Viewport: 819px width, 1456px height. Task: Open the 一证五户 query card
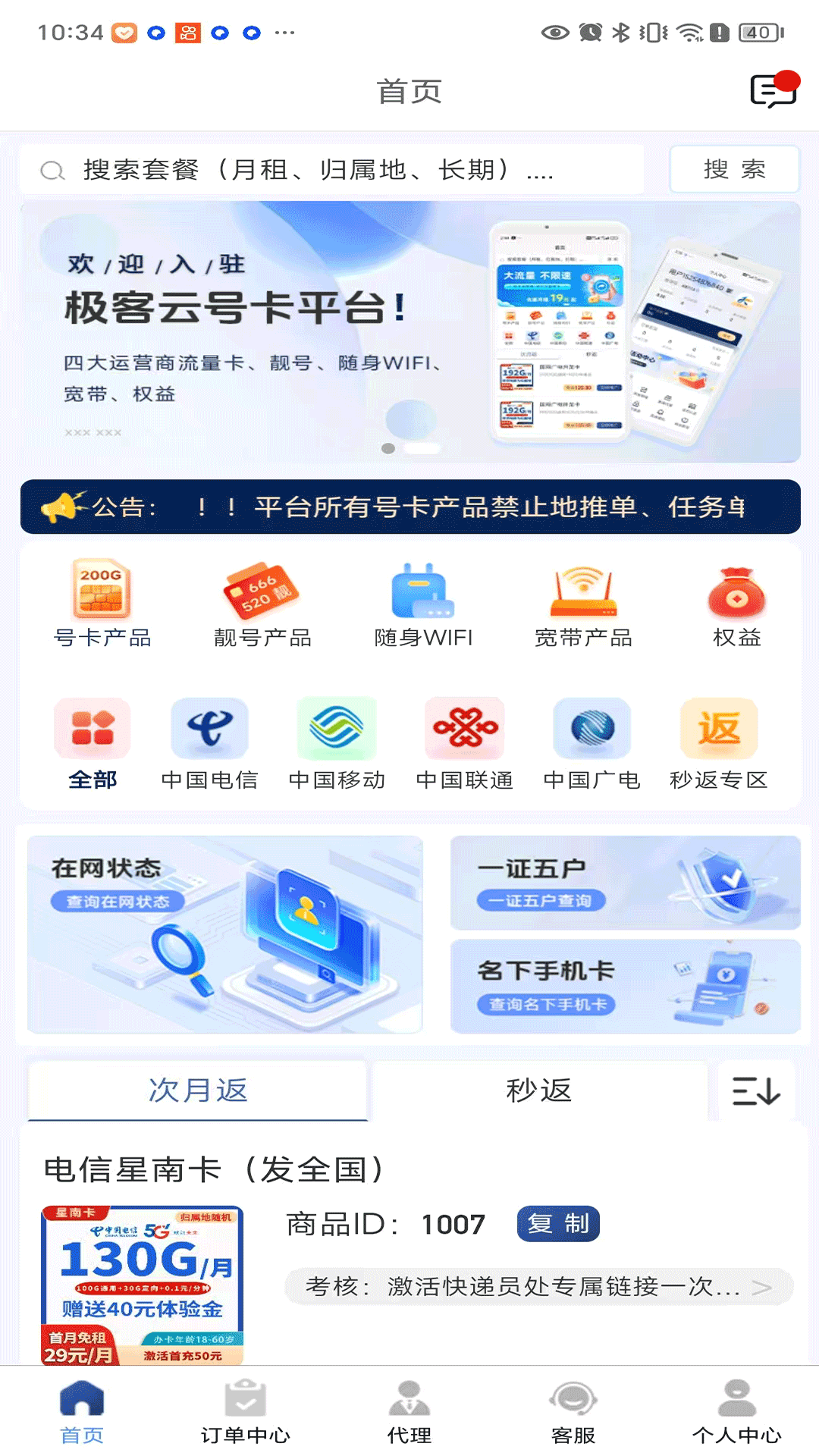point(625,883)
